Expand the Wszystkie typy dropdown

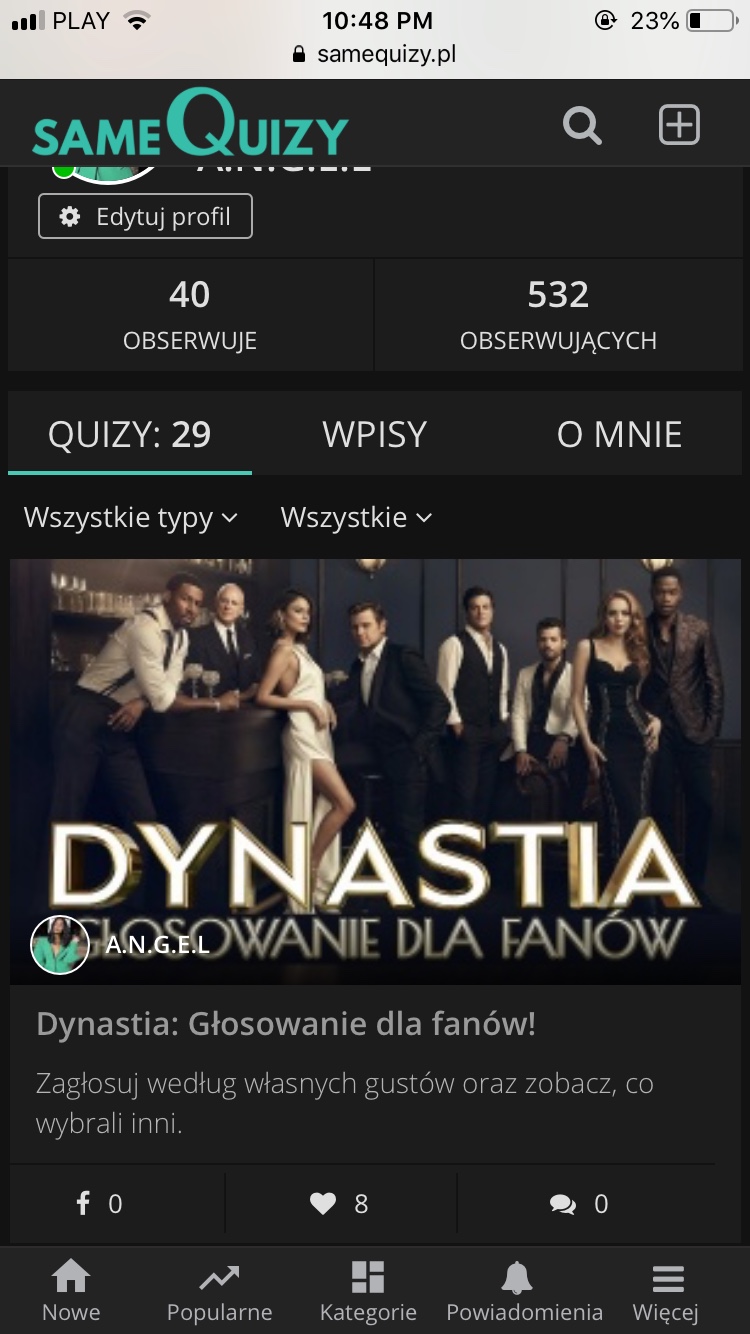131,517
